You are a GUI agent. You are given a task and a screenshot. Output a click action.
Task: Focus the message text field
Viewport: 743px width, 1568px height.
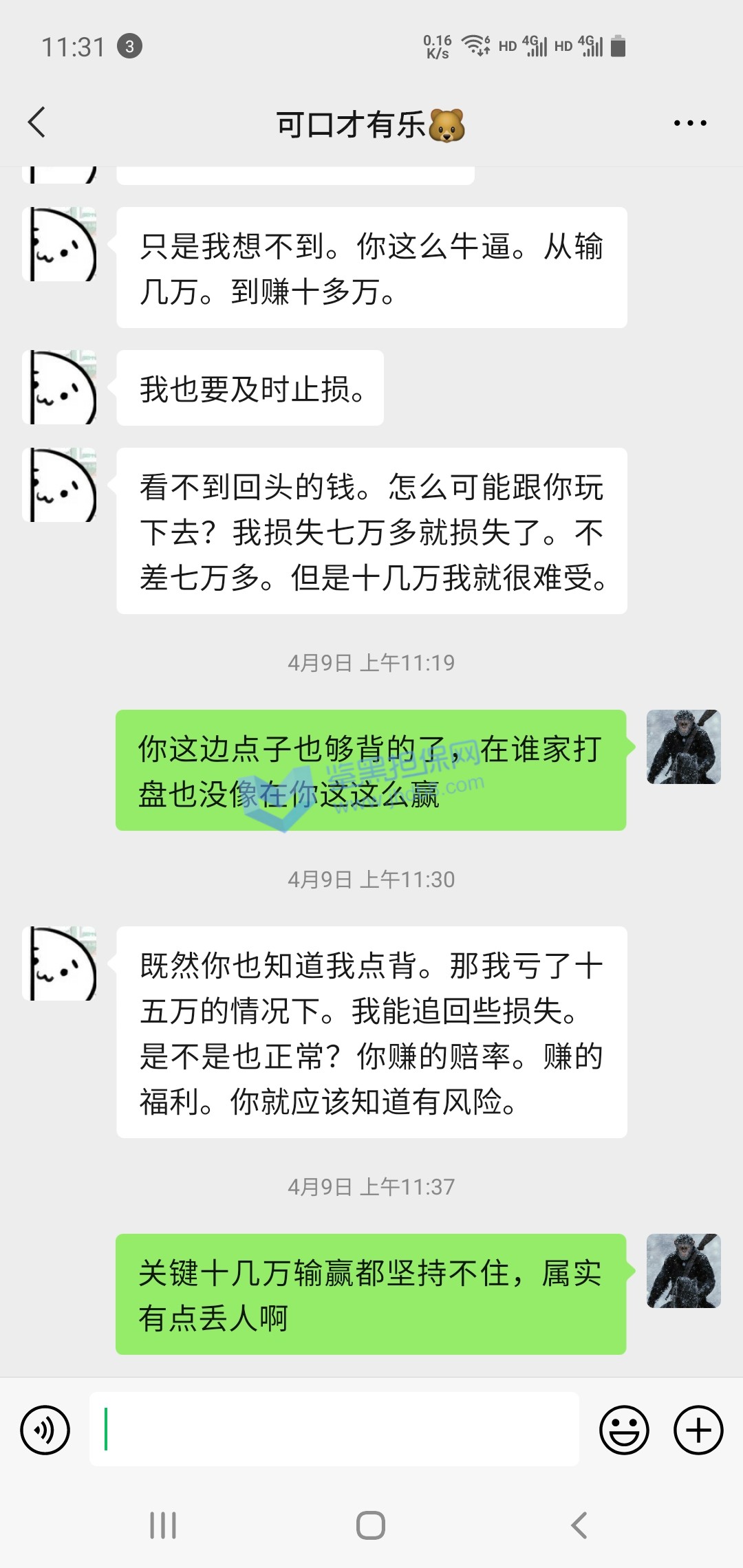coord(334,1430)
